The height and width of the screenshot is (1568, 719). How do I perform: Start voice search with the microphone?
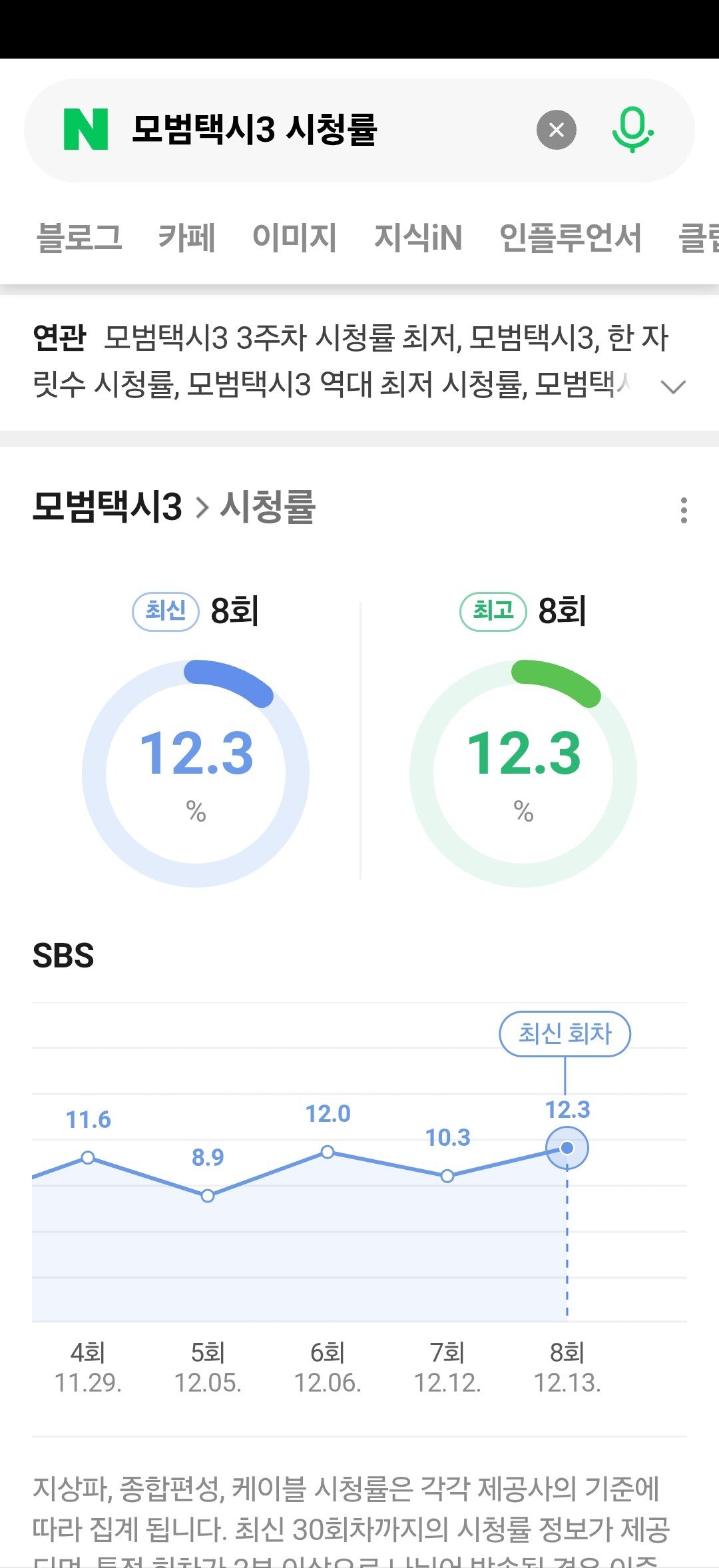[632, 130]
